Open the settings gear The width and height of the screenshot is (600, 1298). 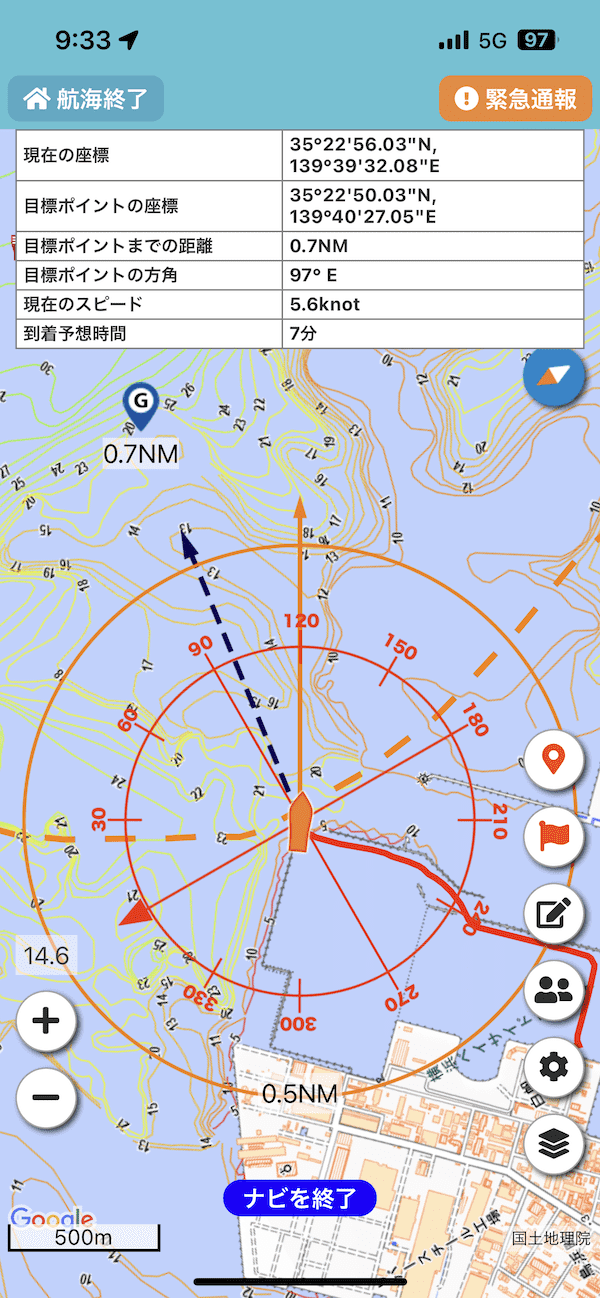tap(553, 1066)
